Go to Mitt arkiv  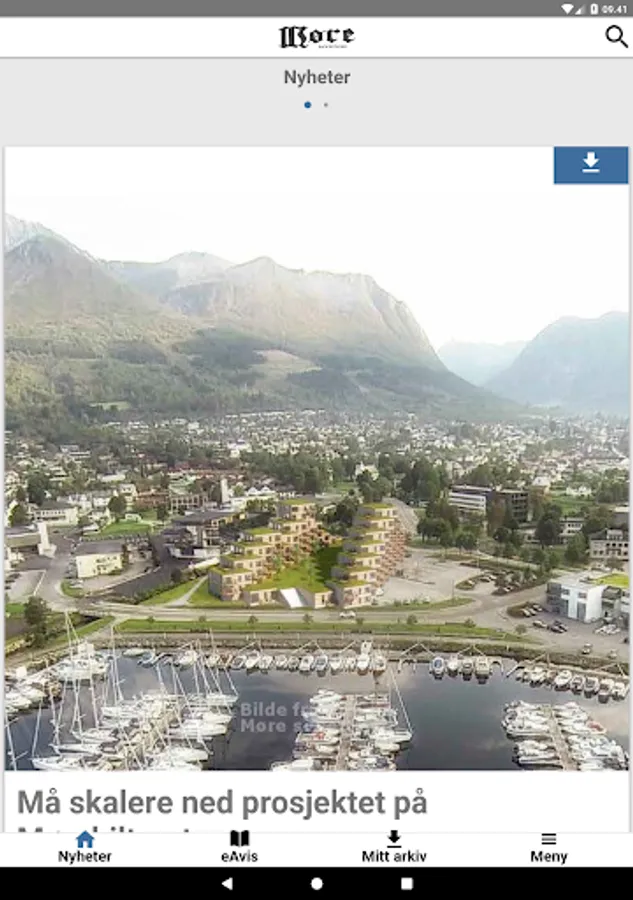[x=394, y=848]
